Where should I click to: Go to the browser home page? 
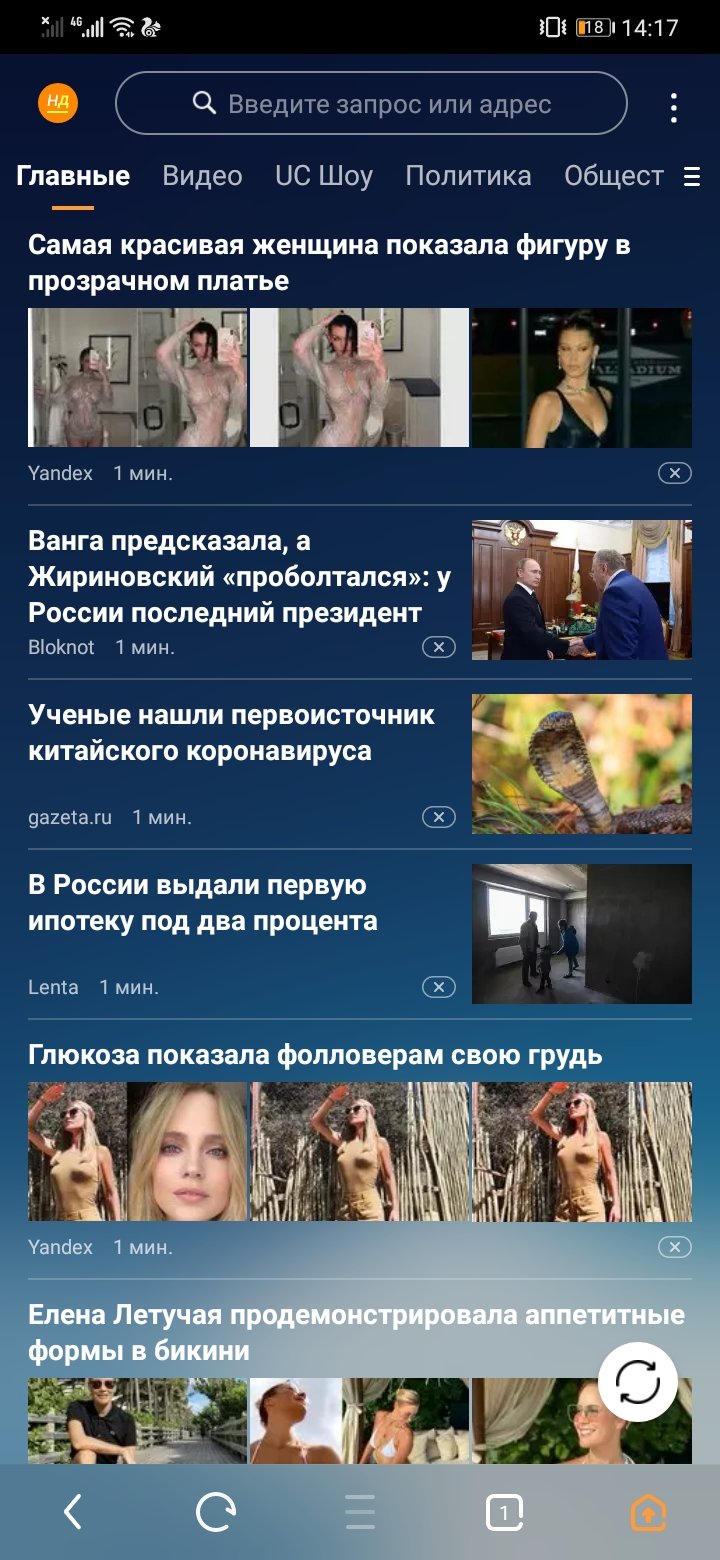coord(648,1512)
